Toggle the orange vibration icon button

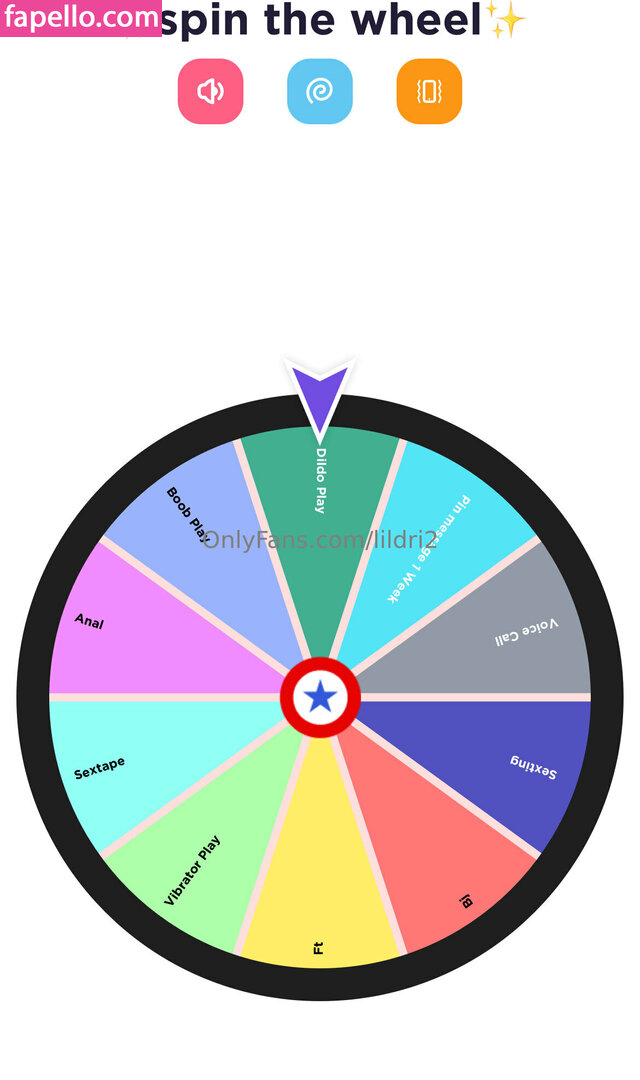pos(429,92)
